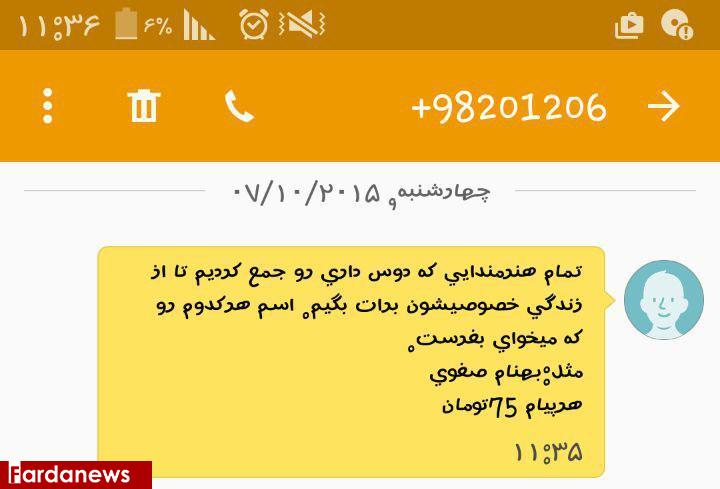The width and height of the screenshot is (720, 489).
Task: Open the three-dot overflow menu
Action: click(48, 106)
